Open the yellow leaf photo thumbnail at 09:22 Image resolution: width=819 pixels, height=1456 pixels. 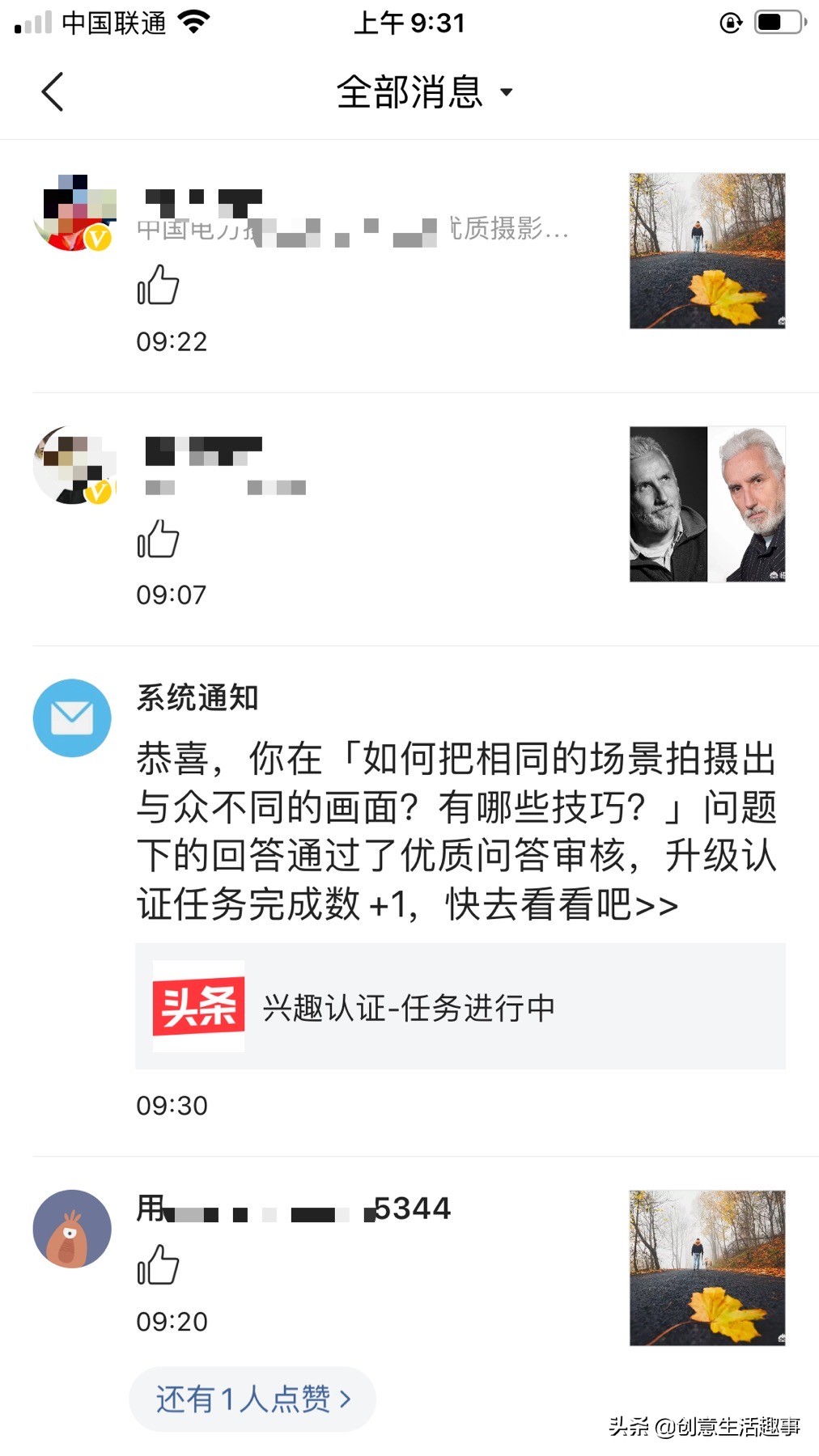point(707,251)
